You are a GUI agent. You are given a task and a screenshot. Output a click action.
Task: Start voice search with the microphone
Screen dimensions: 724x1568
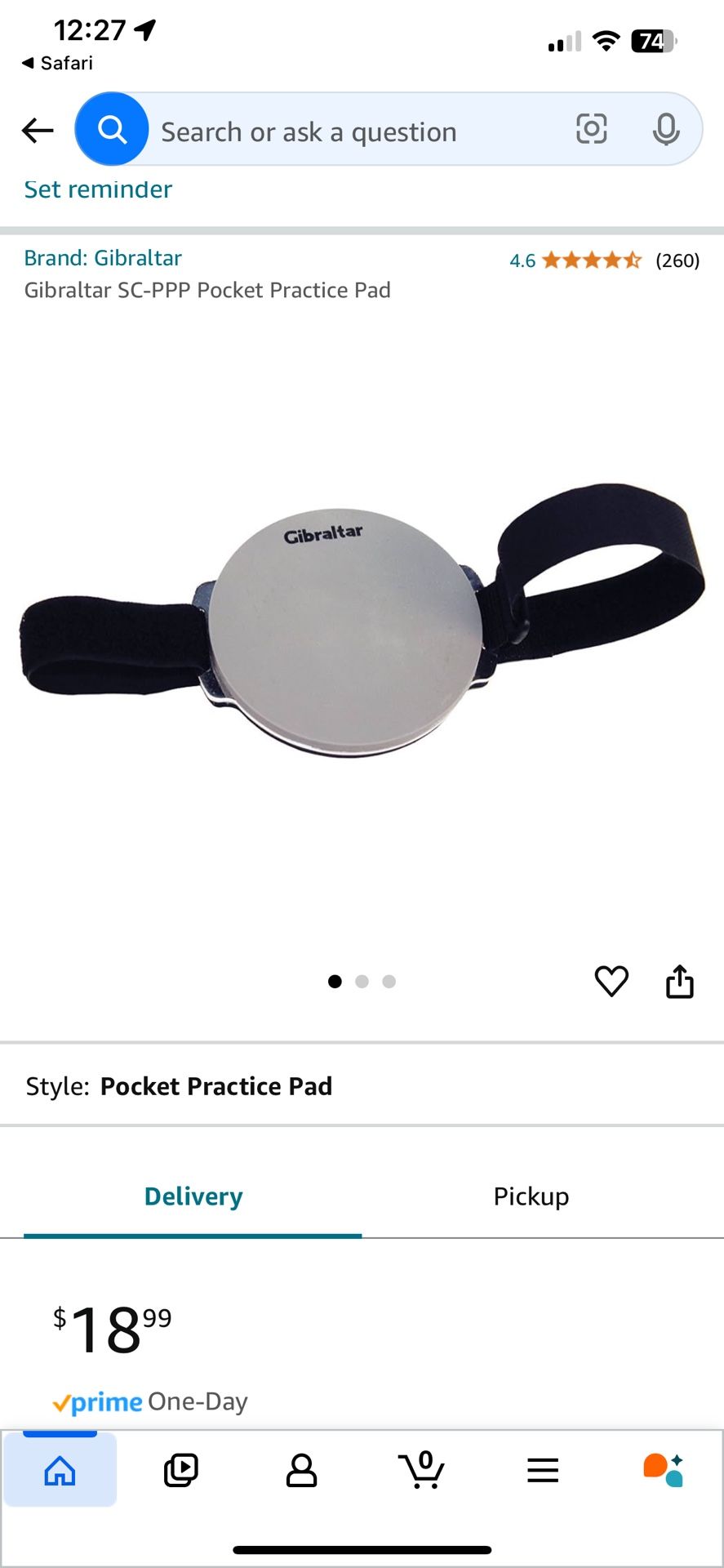pyautogui.click(x=666, y=129)
